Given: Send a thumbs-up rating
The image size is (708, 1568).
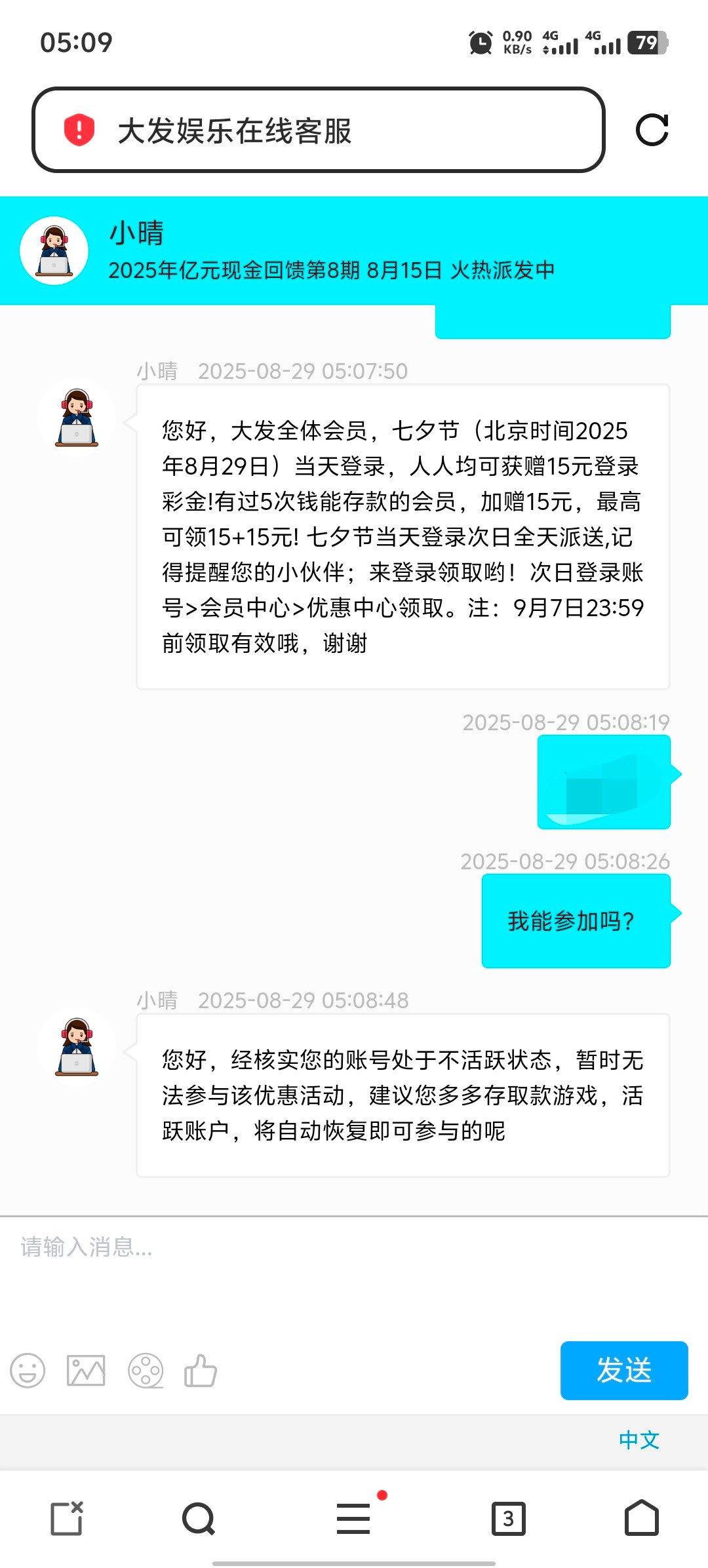Looking at the screenshot, I should [201, 1371].
